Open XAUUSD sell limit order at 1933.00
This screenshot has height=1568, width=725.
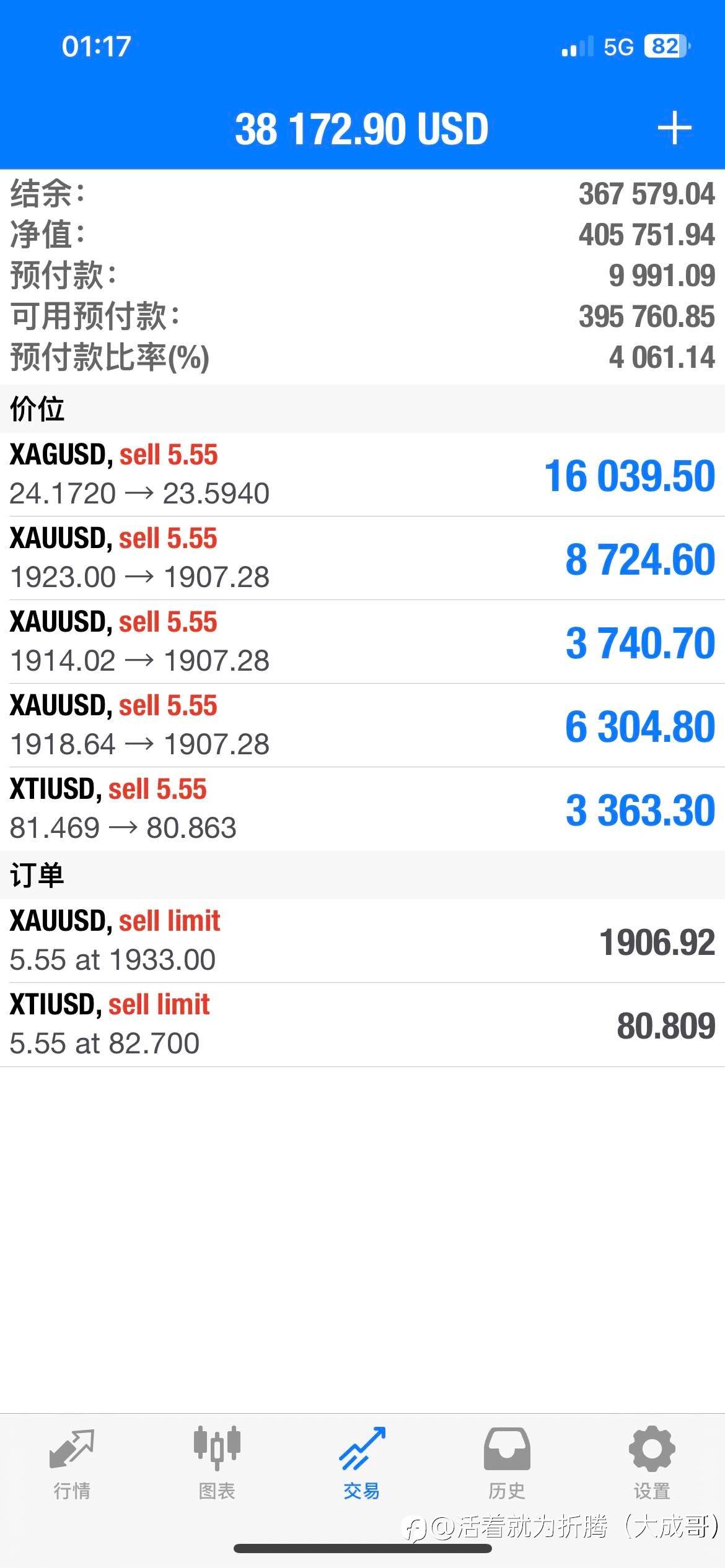[362, 941]
